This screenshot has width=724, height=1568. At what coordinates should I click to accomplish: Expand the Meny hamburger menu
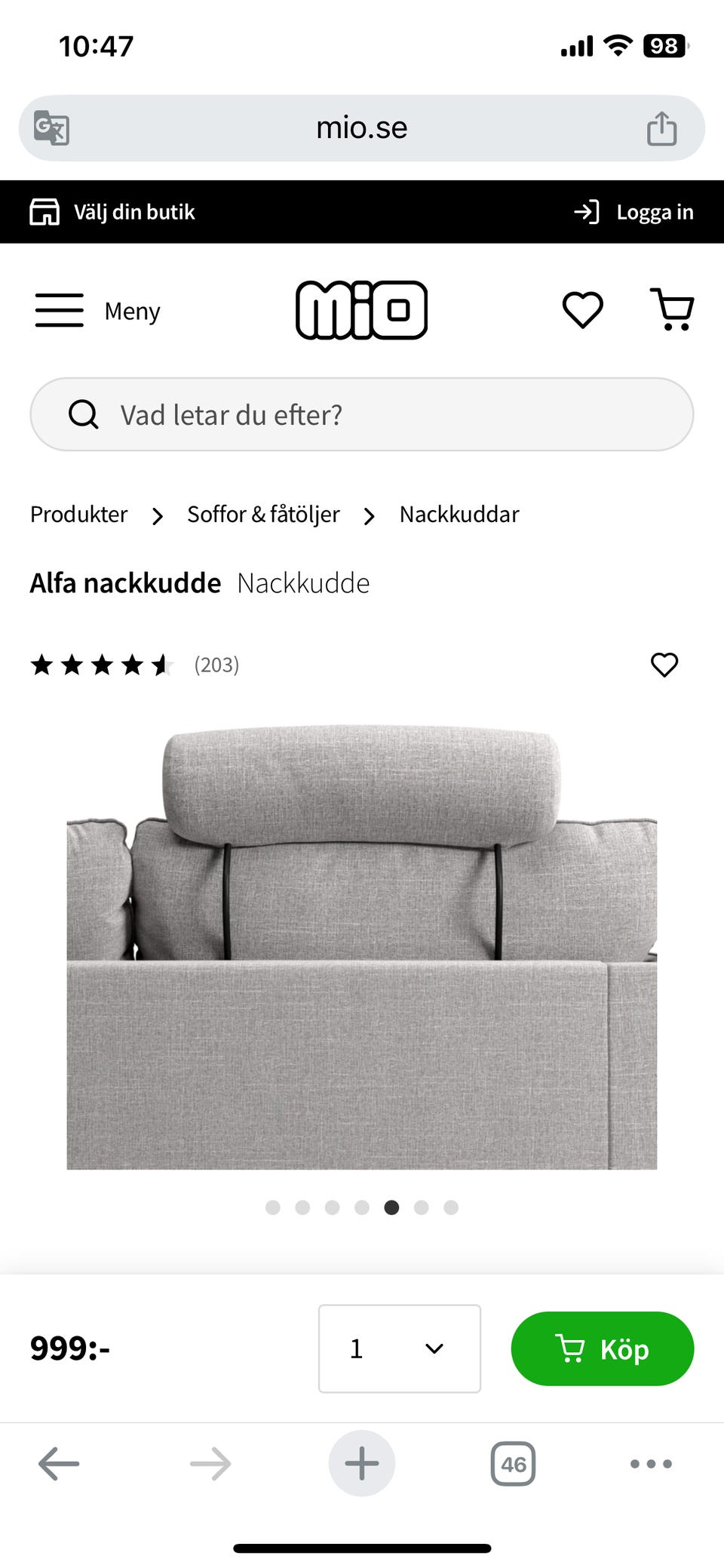pos(60,310)
